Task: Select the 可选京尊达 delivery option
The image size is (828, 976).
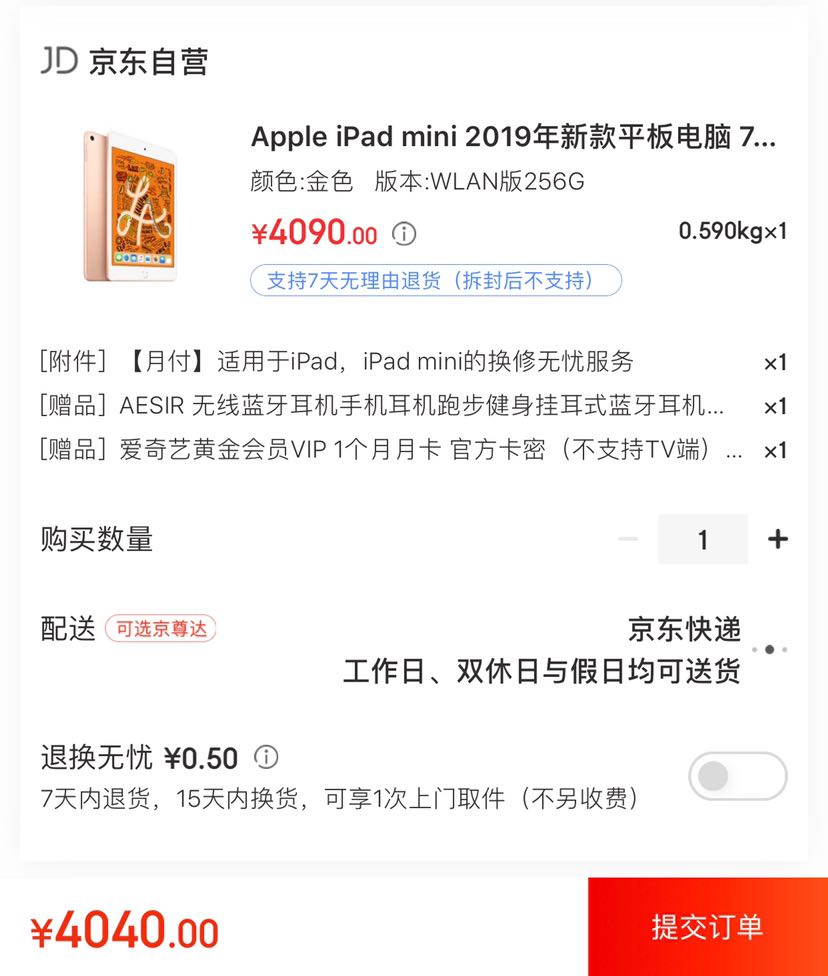Action: (160, 630)
